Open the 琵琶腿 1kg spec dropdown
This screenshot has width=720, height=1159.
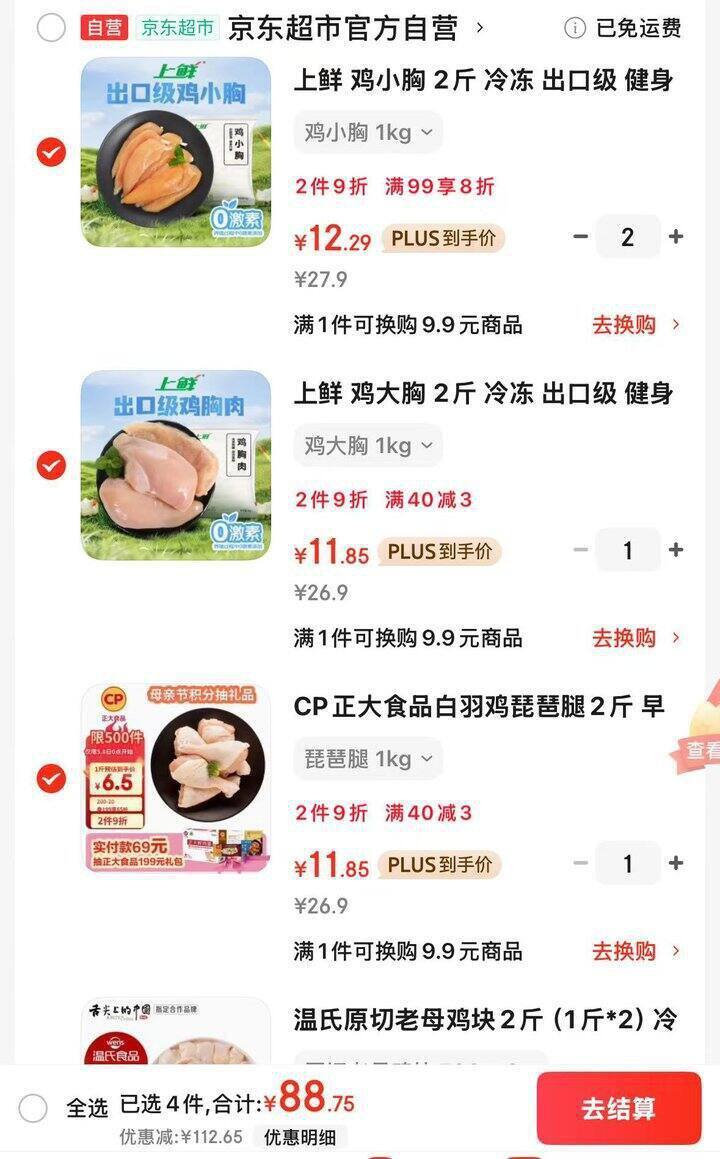coord(368,759)
